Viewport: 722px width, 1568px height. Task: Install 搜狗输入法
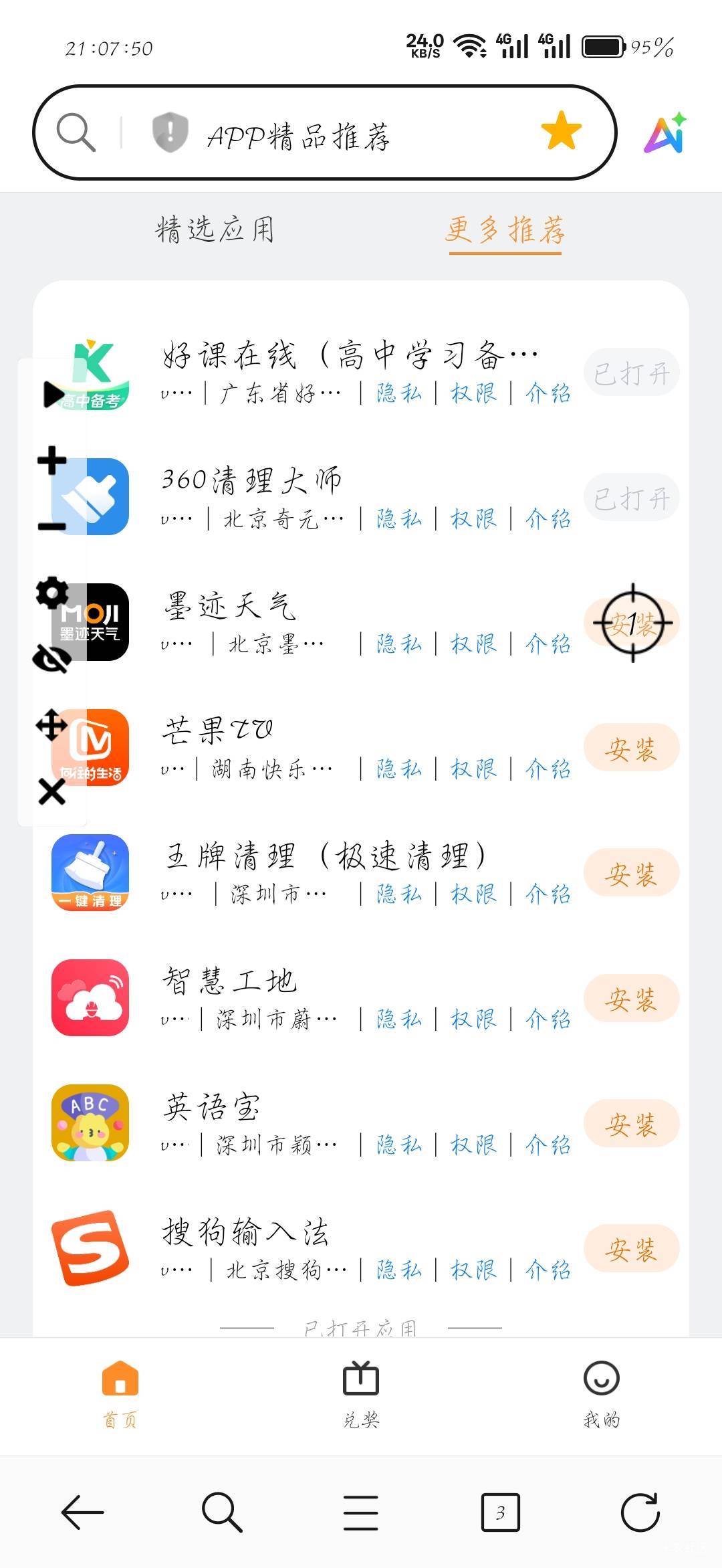tap(632, 1249)
